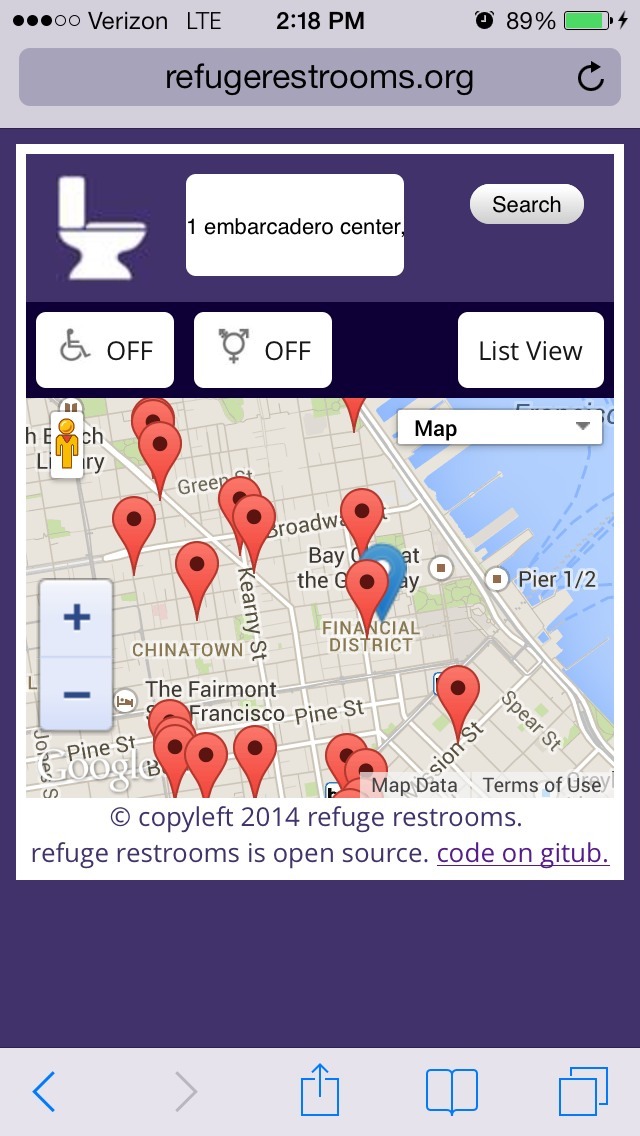Tap the Search button
The height and width of the screenshot is (1136, 640).
click(526, 205)
